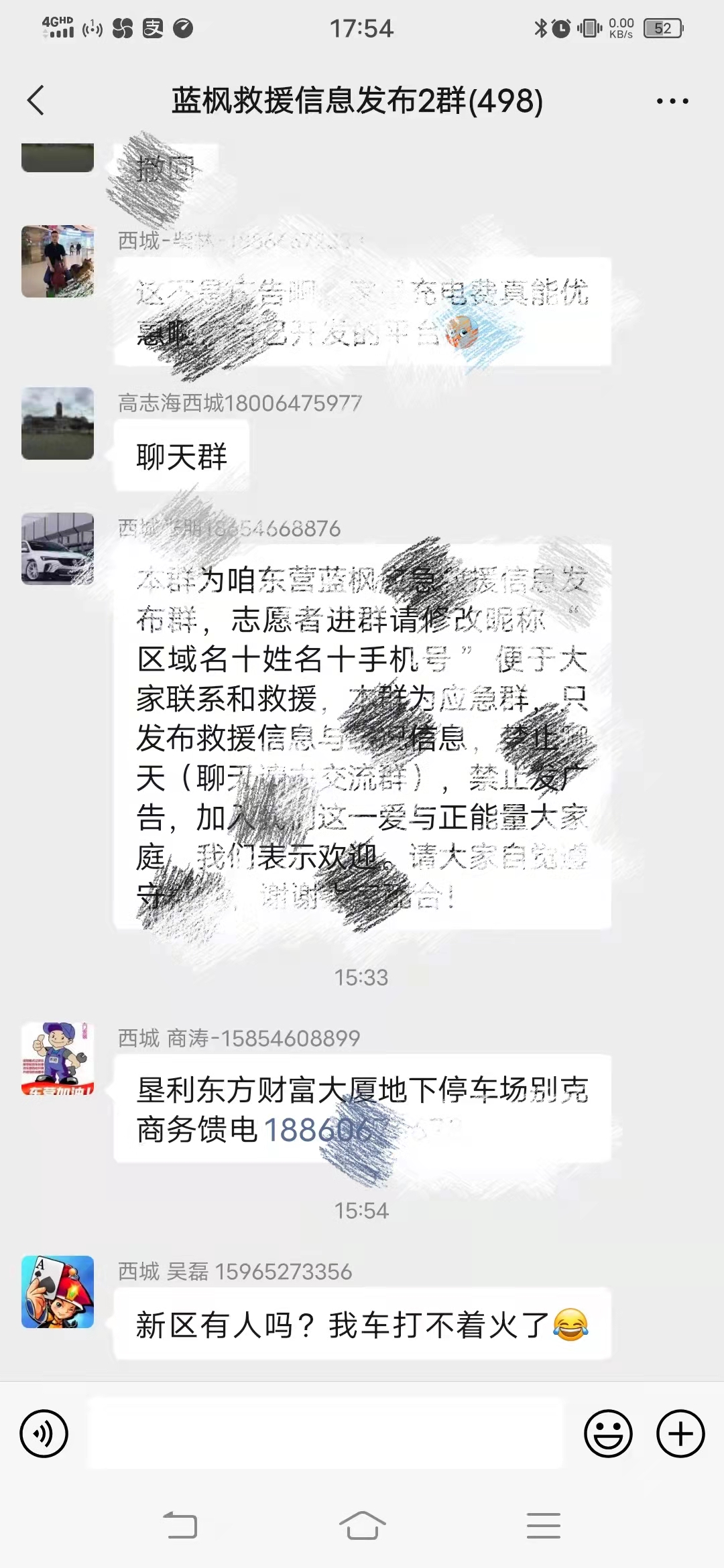Tap the system home button
Viewport: 724px width, 1568px height.
point(362,1526)
